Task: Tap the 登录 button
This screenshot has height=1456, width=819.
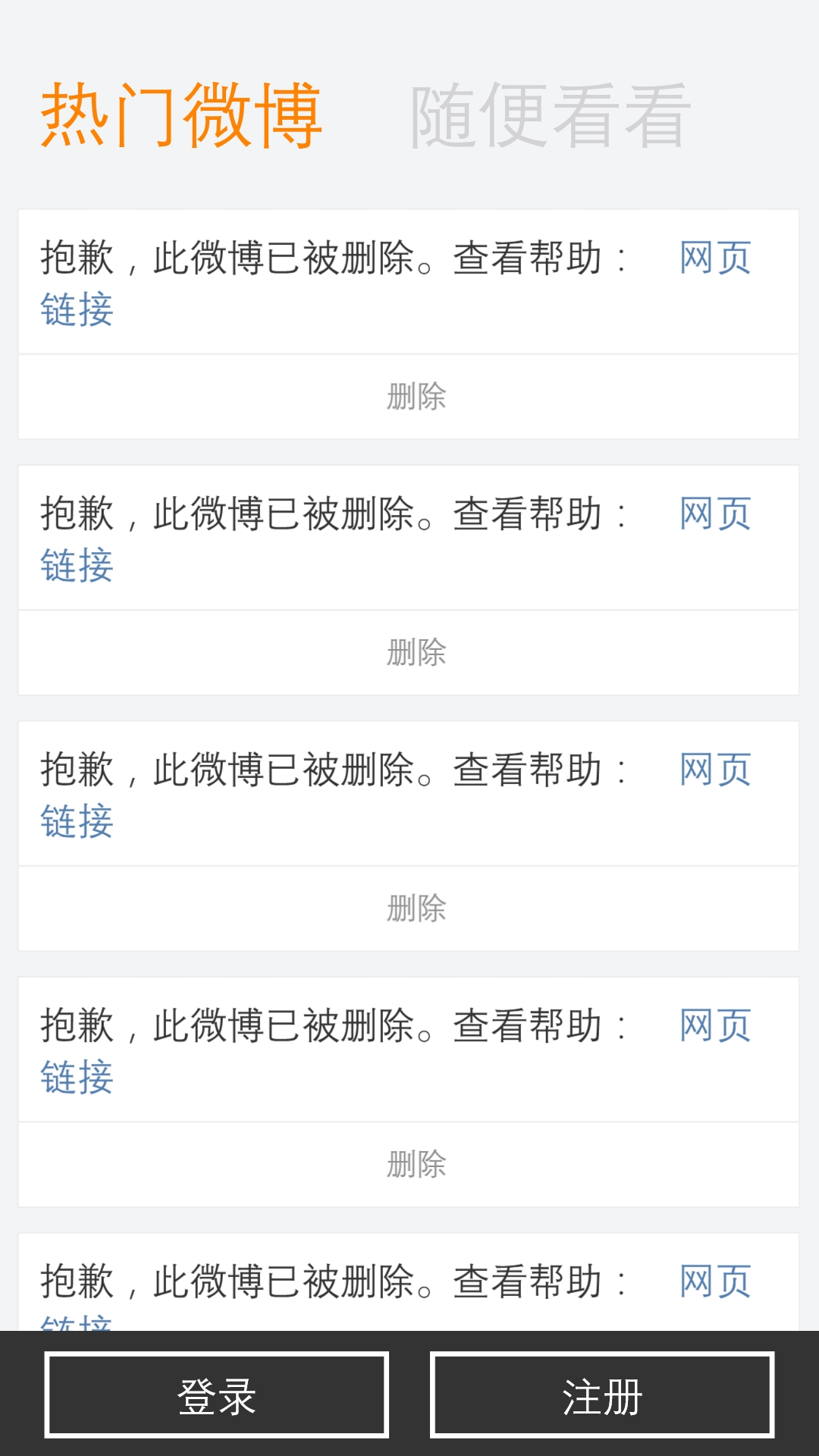Action: (x=217, y=1395)
